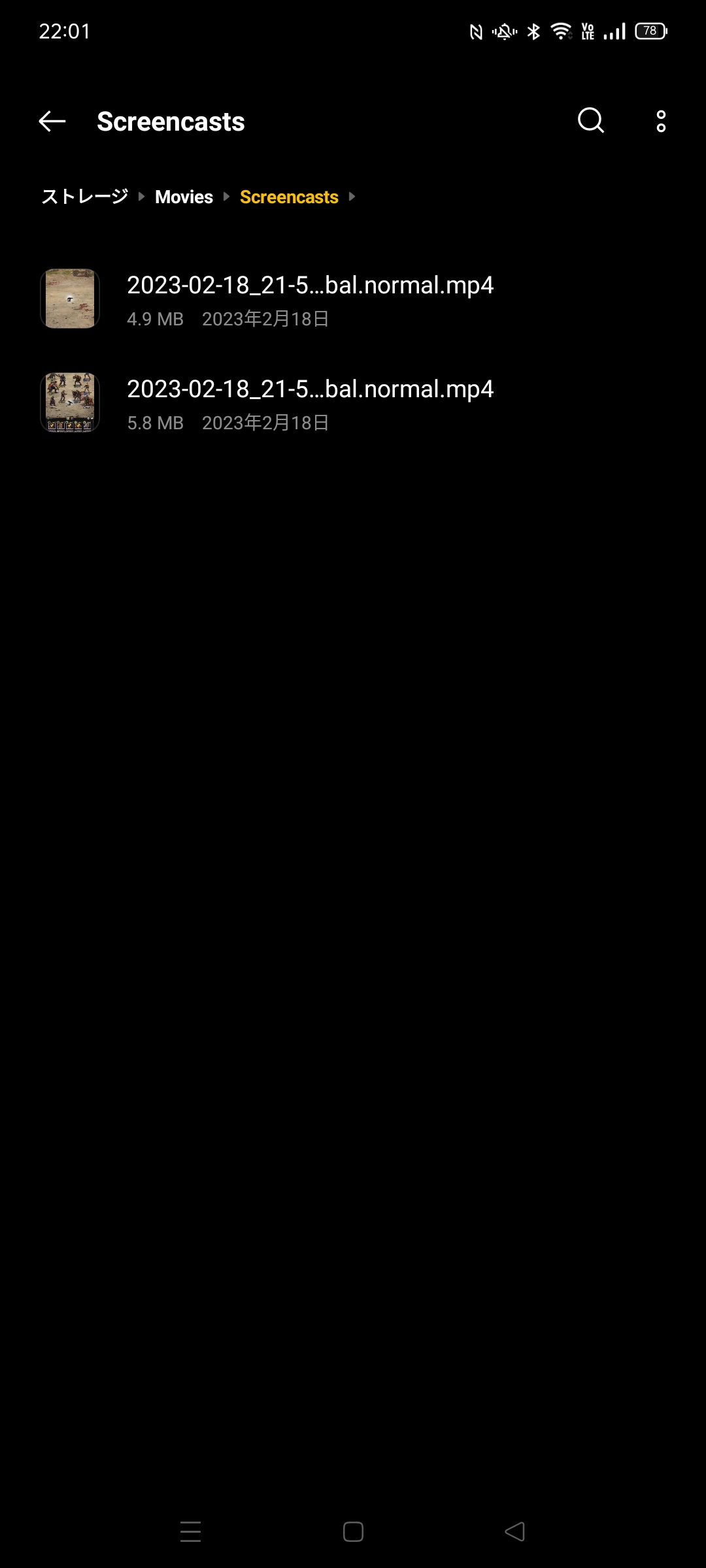Open the 5.8 MB video file
Screen dimensions: 706x1568
[x=310, y=403]
